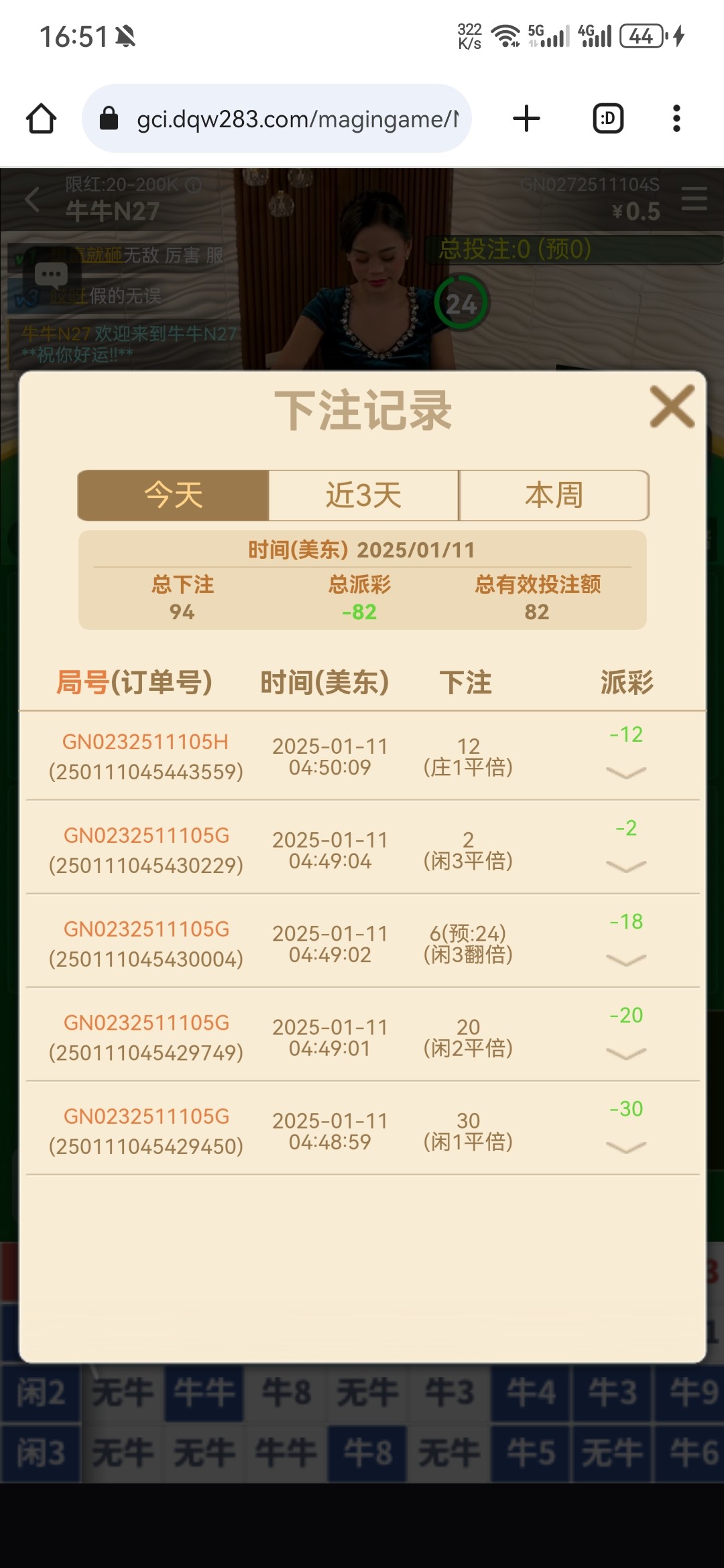The height and width of the screenshot is (1568, 724).
Task: Expand details for order 250111045429450
Action: click(x=625, y=1148)
